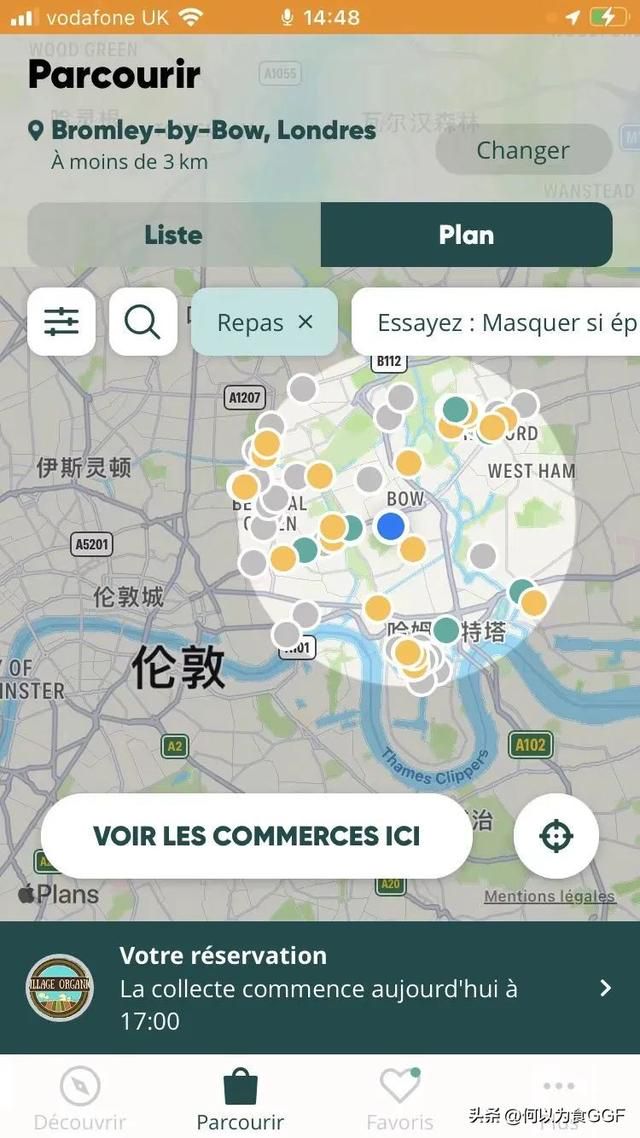This screenshot has width=640, height=1138.
Task: Open the Mentions légales link
Action: coord(549,896)
